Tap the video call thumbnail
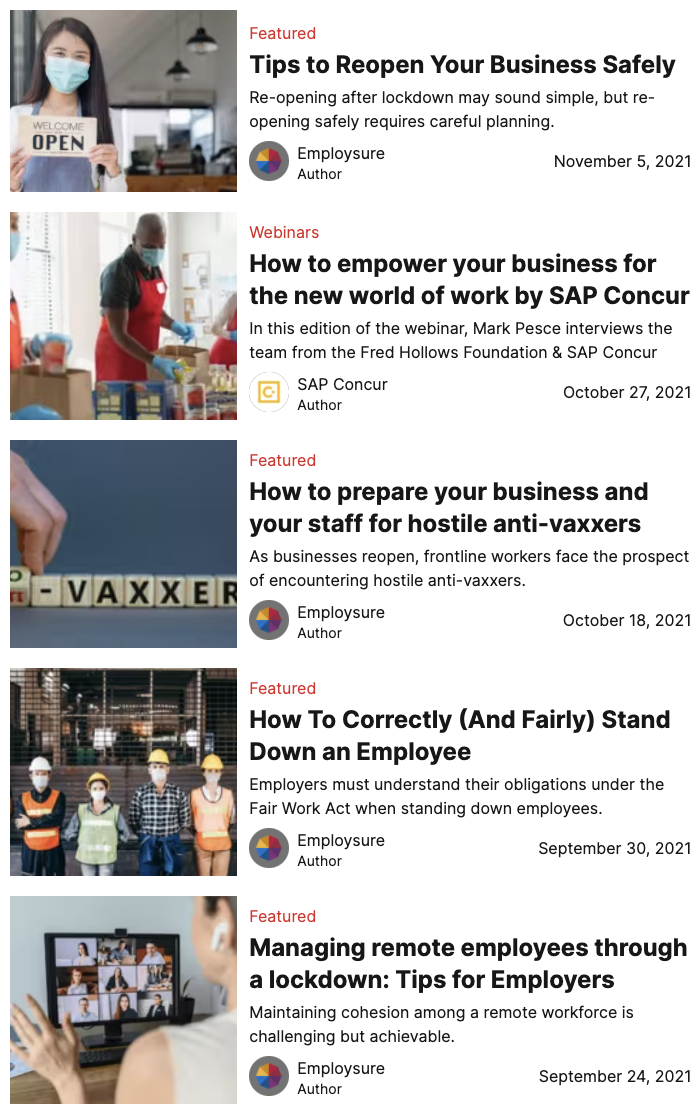Image resolution: width=696 pixels, height=1118 pixels. point(123,1000)
